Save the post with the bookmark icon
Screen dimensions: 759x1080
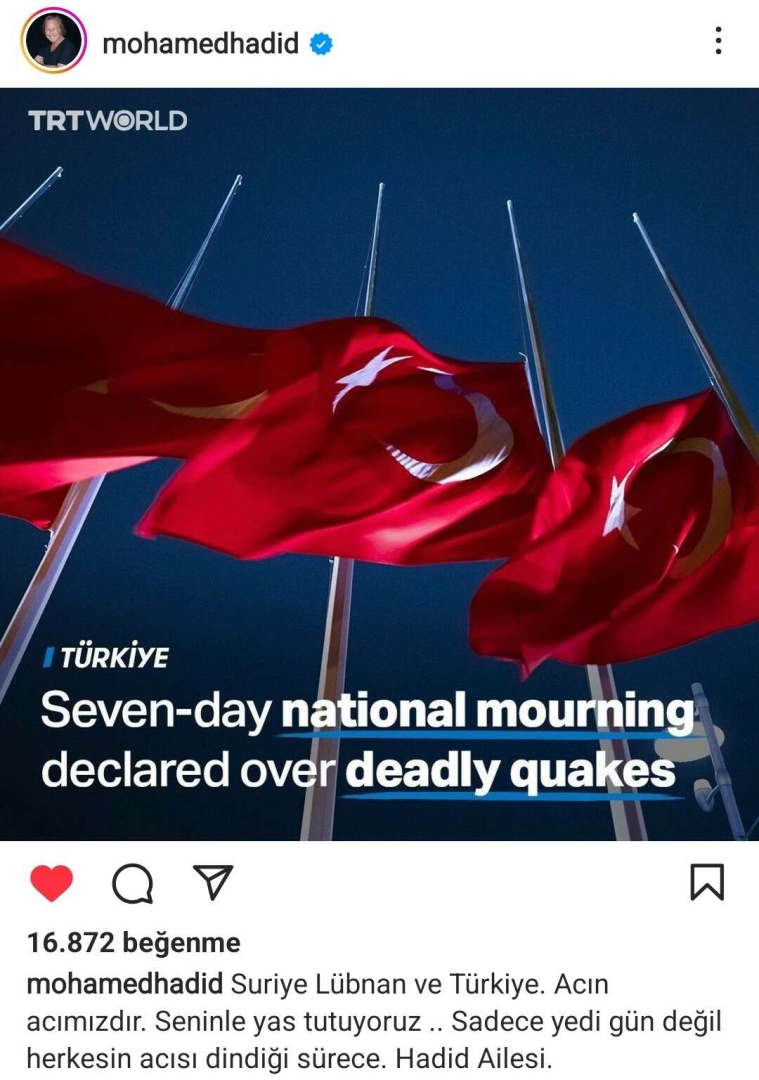707,882
